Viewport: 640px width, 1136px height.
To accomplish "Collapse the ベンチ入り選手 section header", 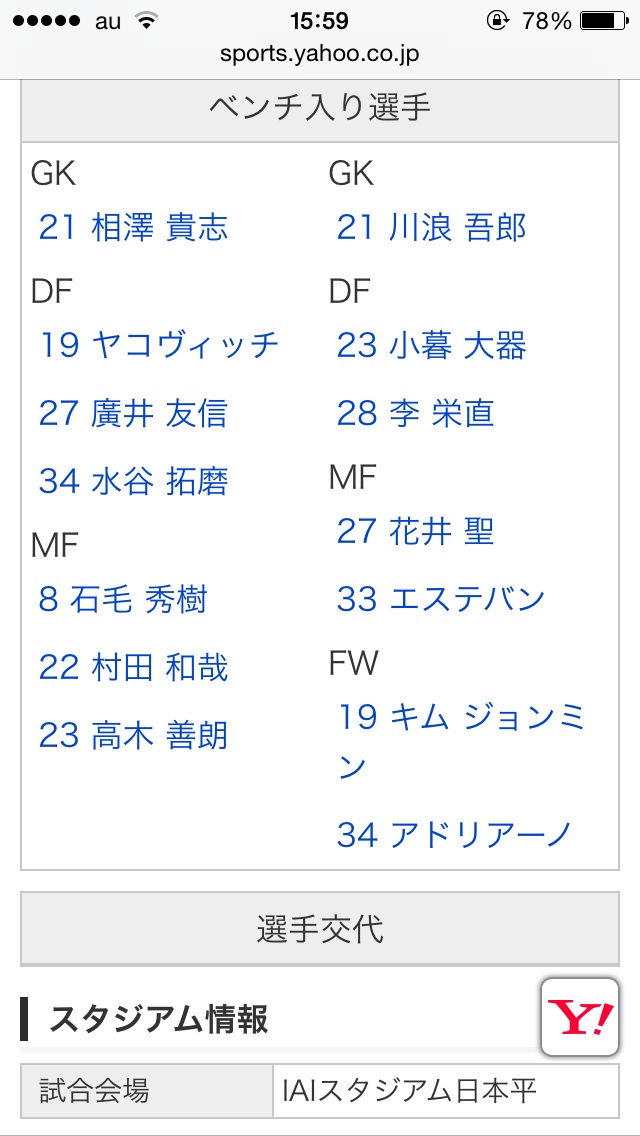I will pyautogui.click(x=320, y=109).
